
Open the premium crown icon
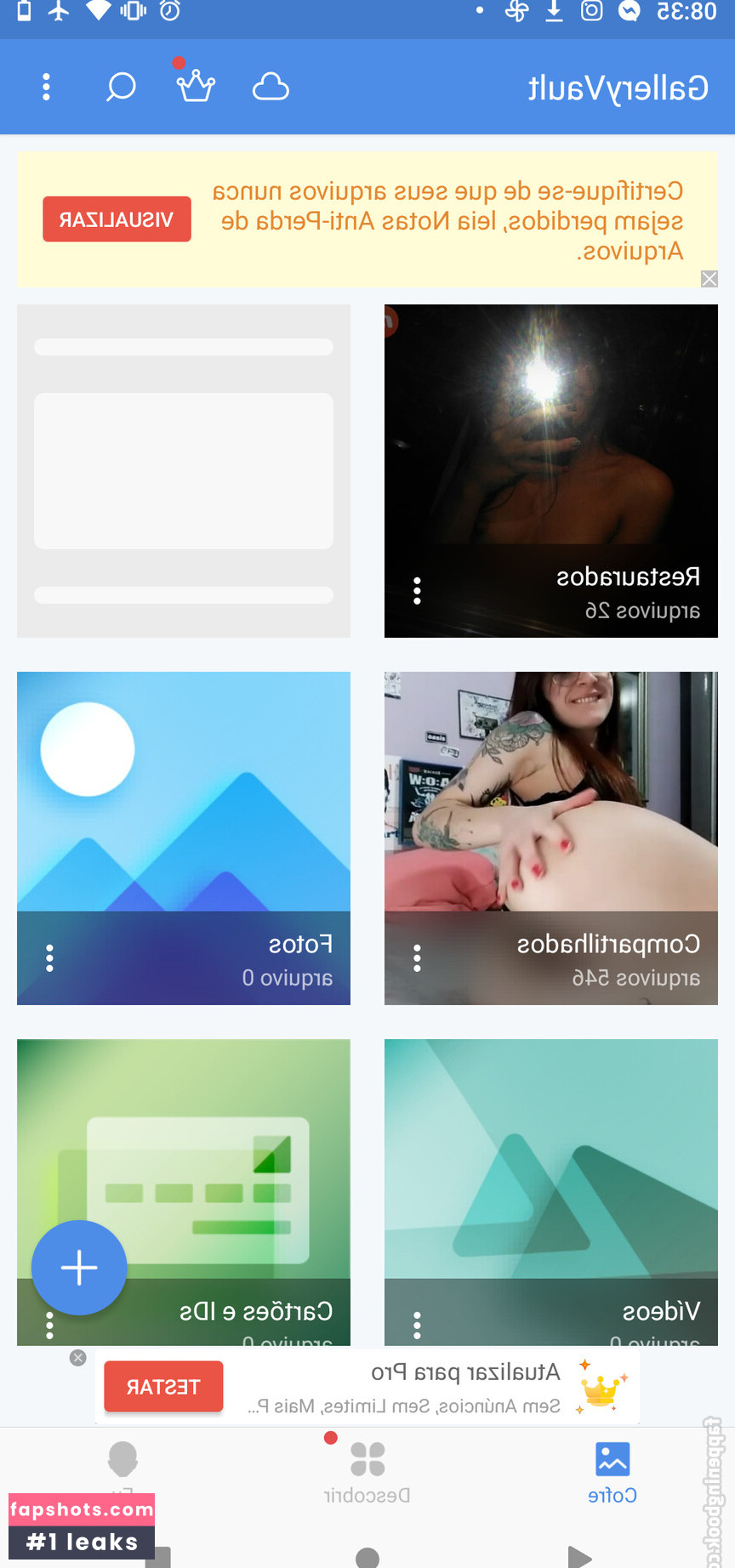196,86
